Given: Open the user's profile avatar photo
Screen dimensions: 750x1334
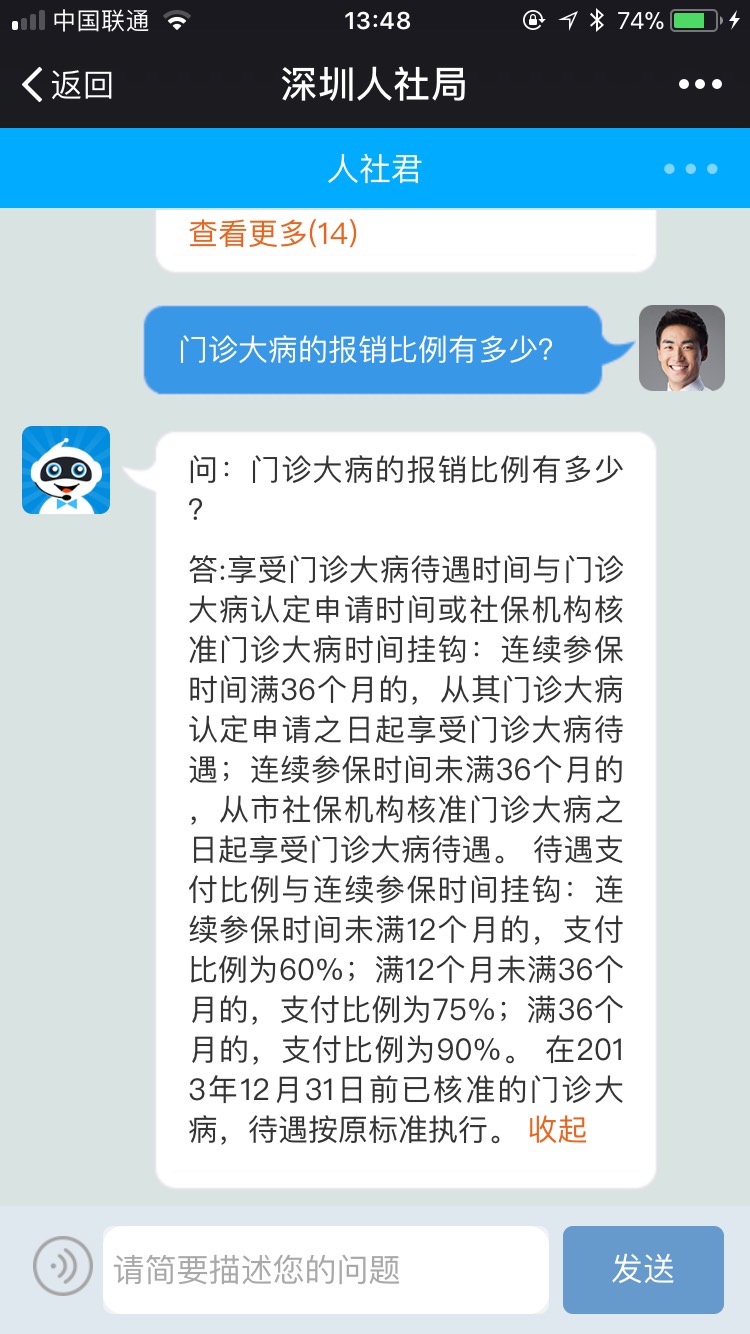Looking at the screenshot, I should 681,348.
